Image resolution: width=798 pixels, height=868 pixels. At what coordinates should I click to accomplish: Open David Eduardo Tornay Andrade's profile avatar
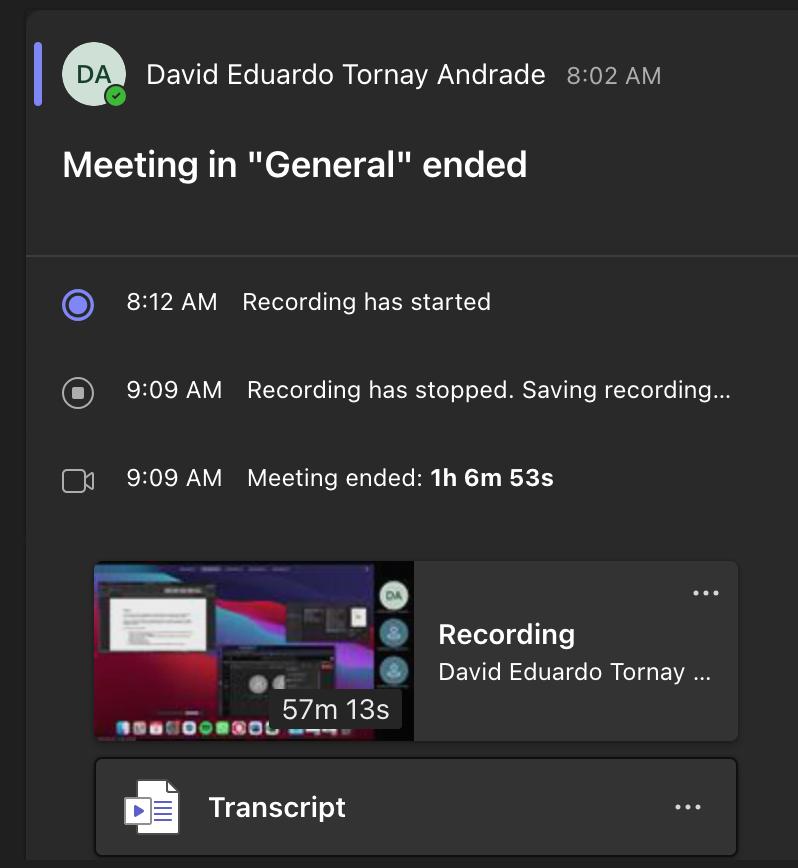point(94,74)
